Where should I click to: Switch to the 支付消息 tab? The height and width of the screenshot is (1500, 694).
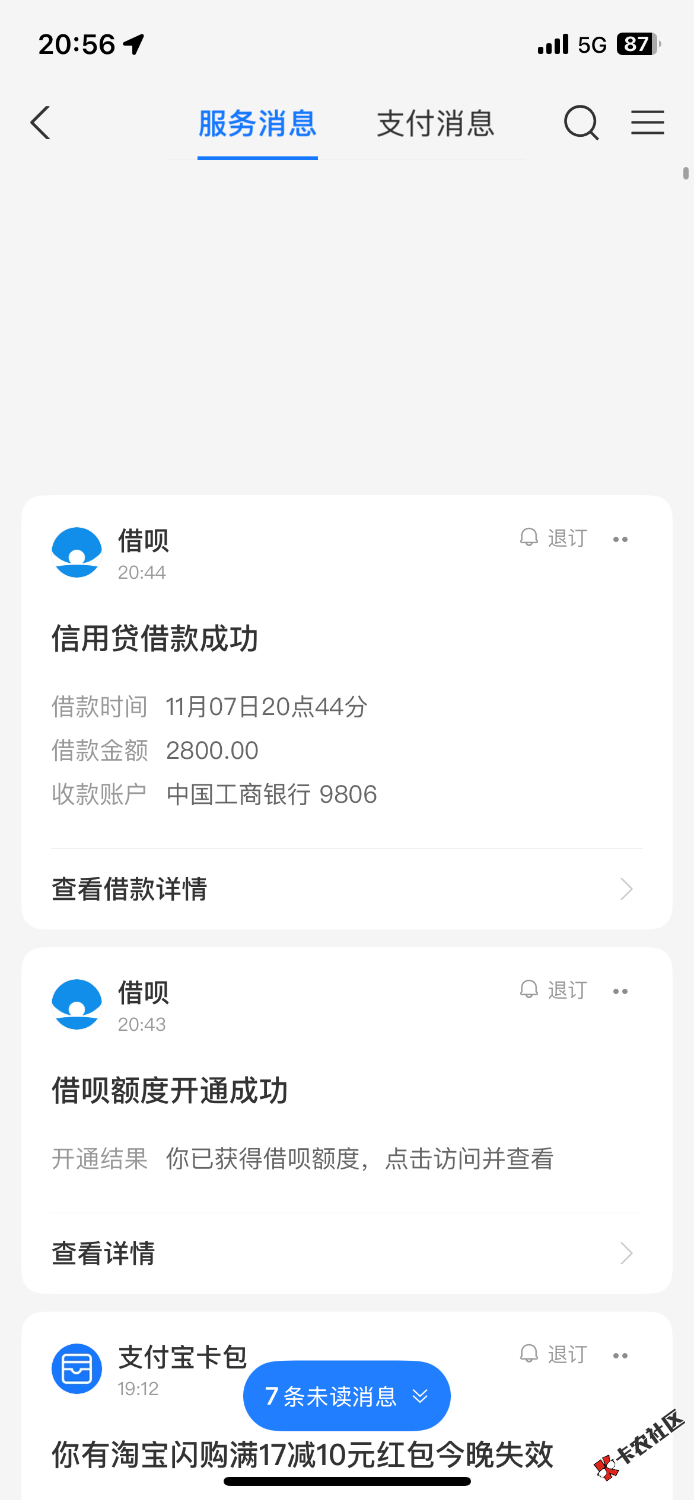click(x=435, y=124)
